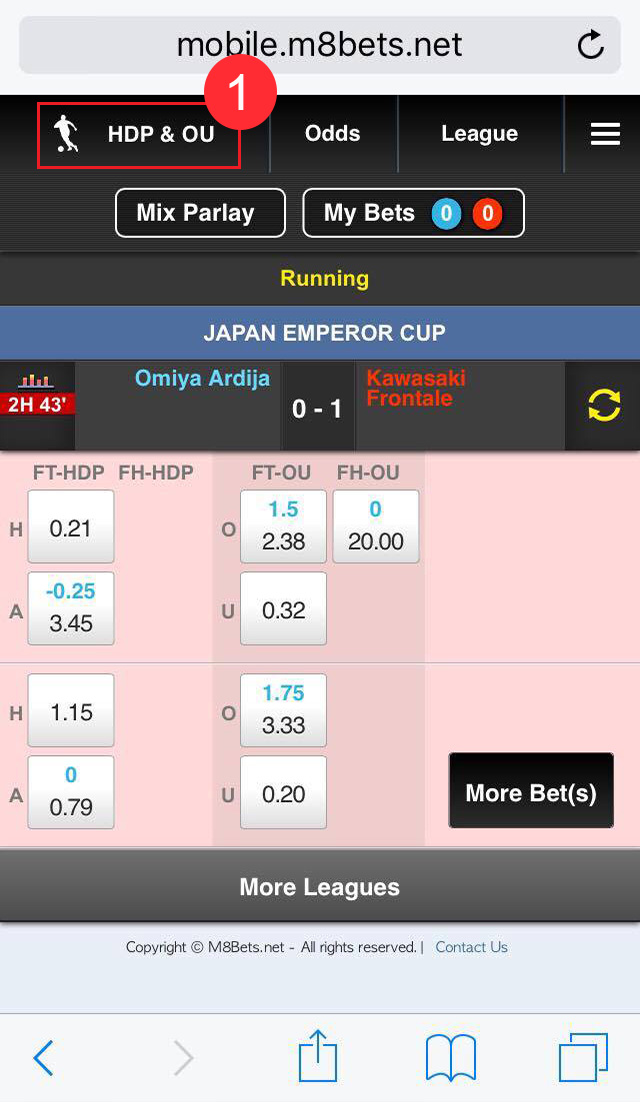Open My Bets
This screenshot has width=640, height=1102.
(x=413, y=213)
